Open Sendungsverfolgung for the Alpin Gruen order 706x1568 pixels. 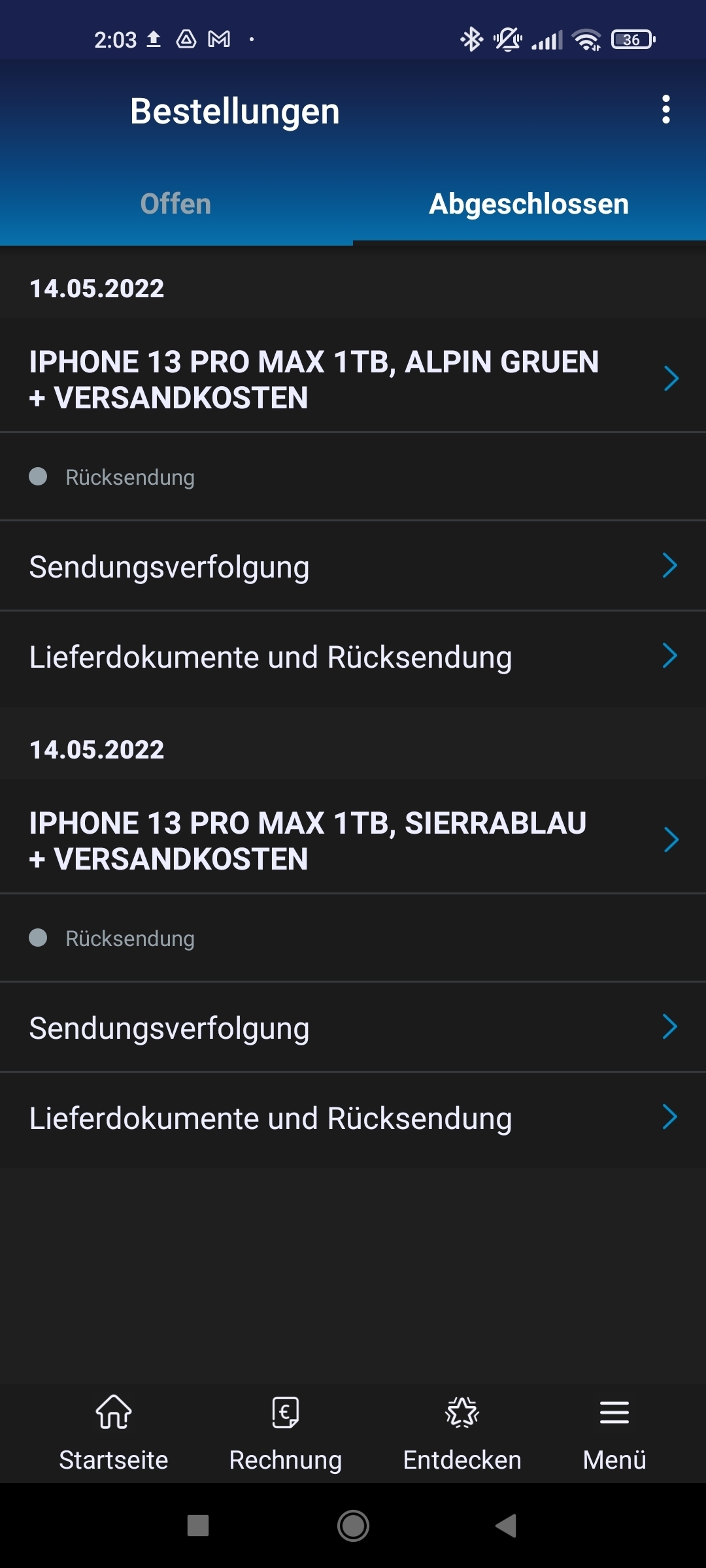353,566
